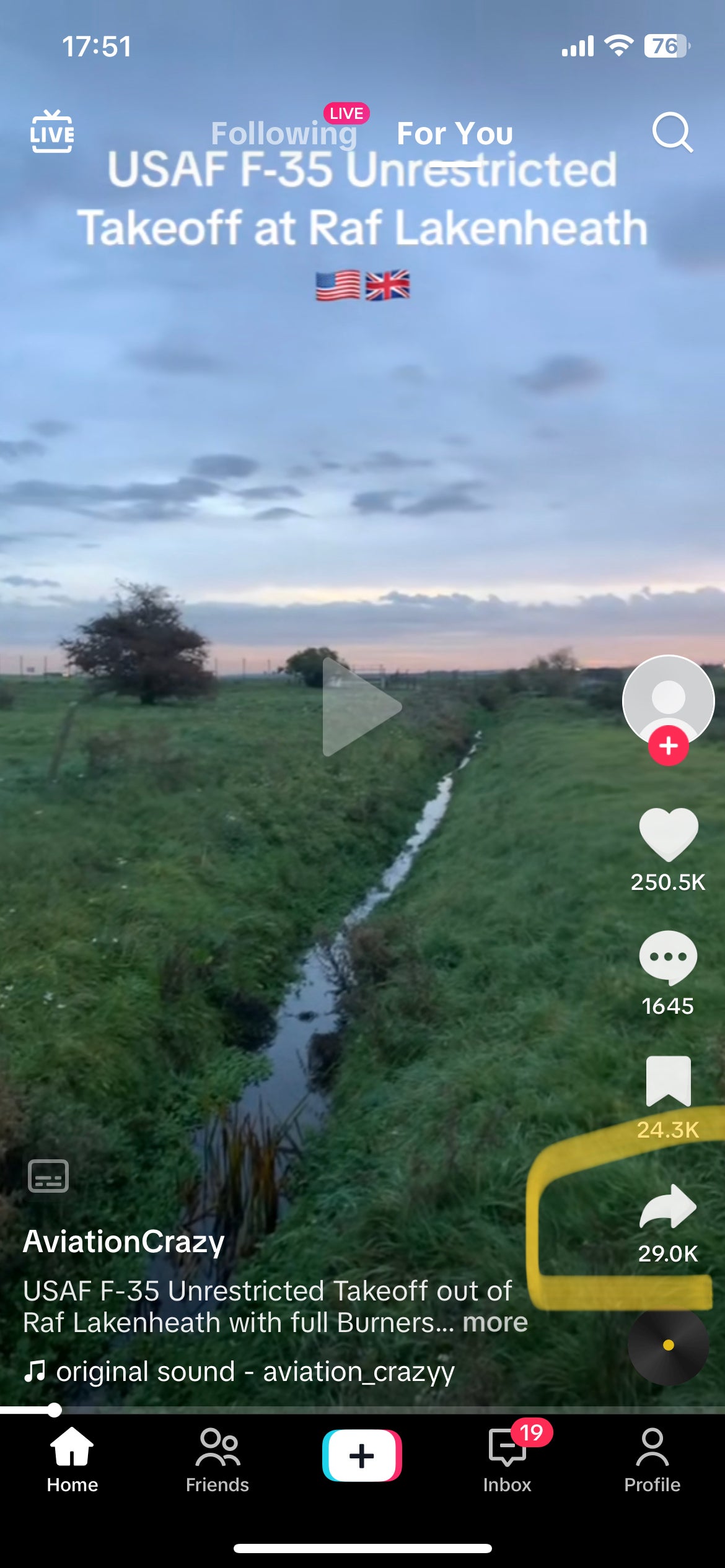Create a new post
This screenshot has height=1568, width=725.
pyautogui.click(x=362, y=1455)
